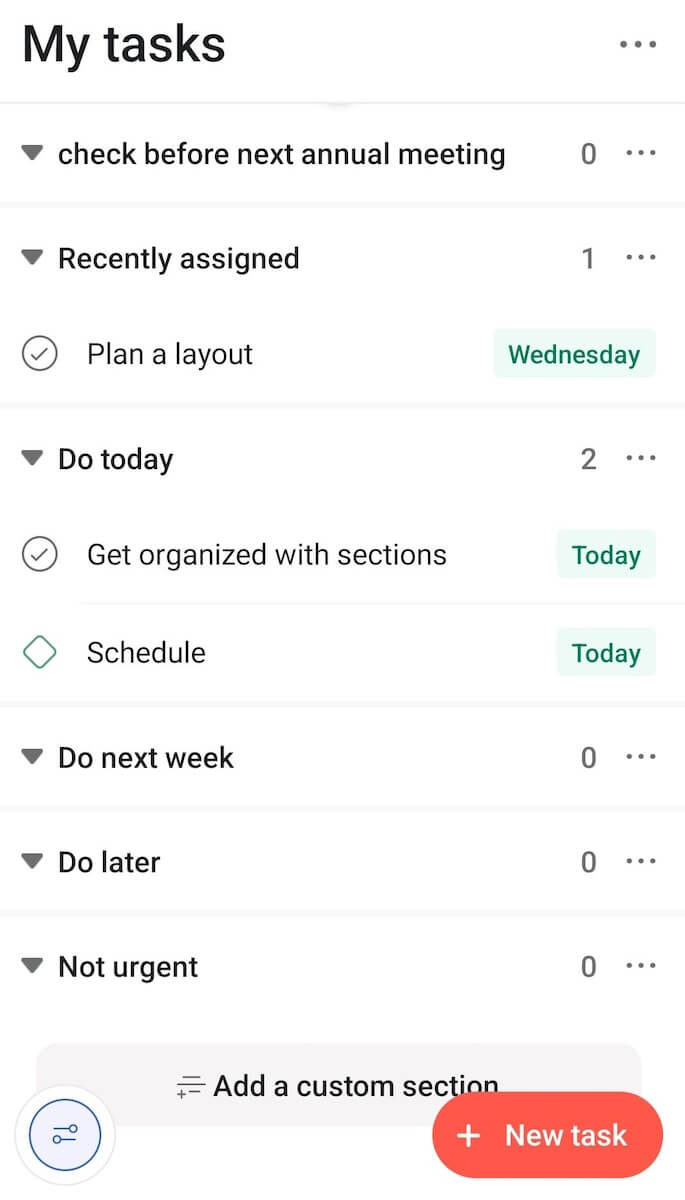Collapse the Do today section

point(33,459)
